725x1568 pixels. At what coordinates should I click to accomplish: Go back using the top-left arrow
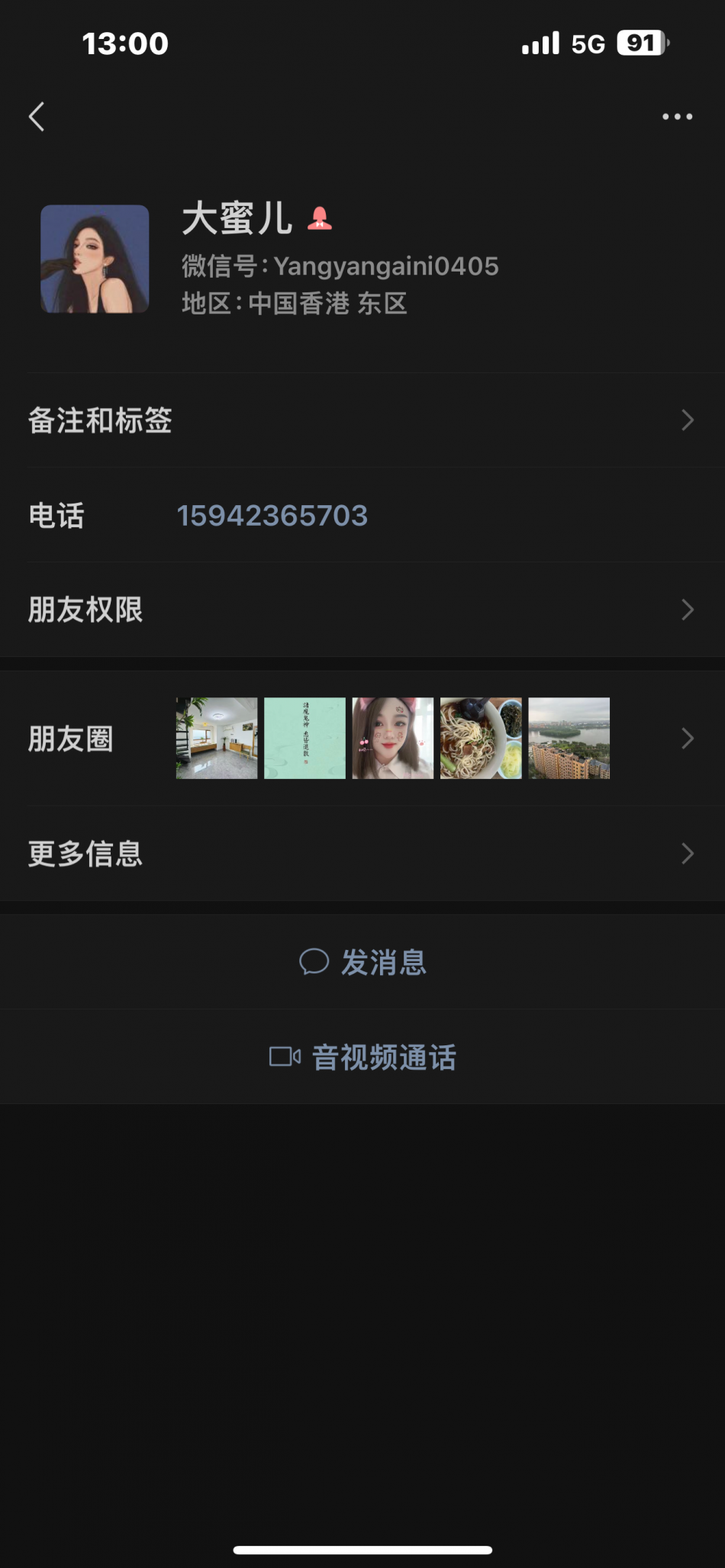click(37, 117)
